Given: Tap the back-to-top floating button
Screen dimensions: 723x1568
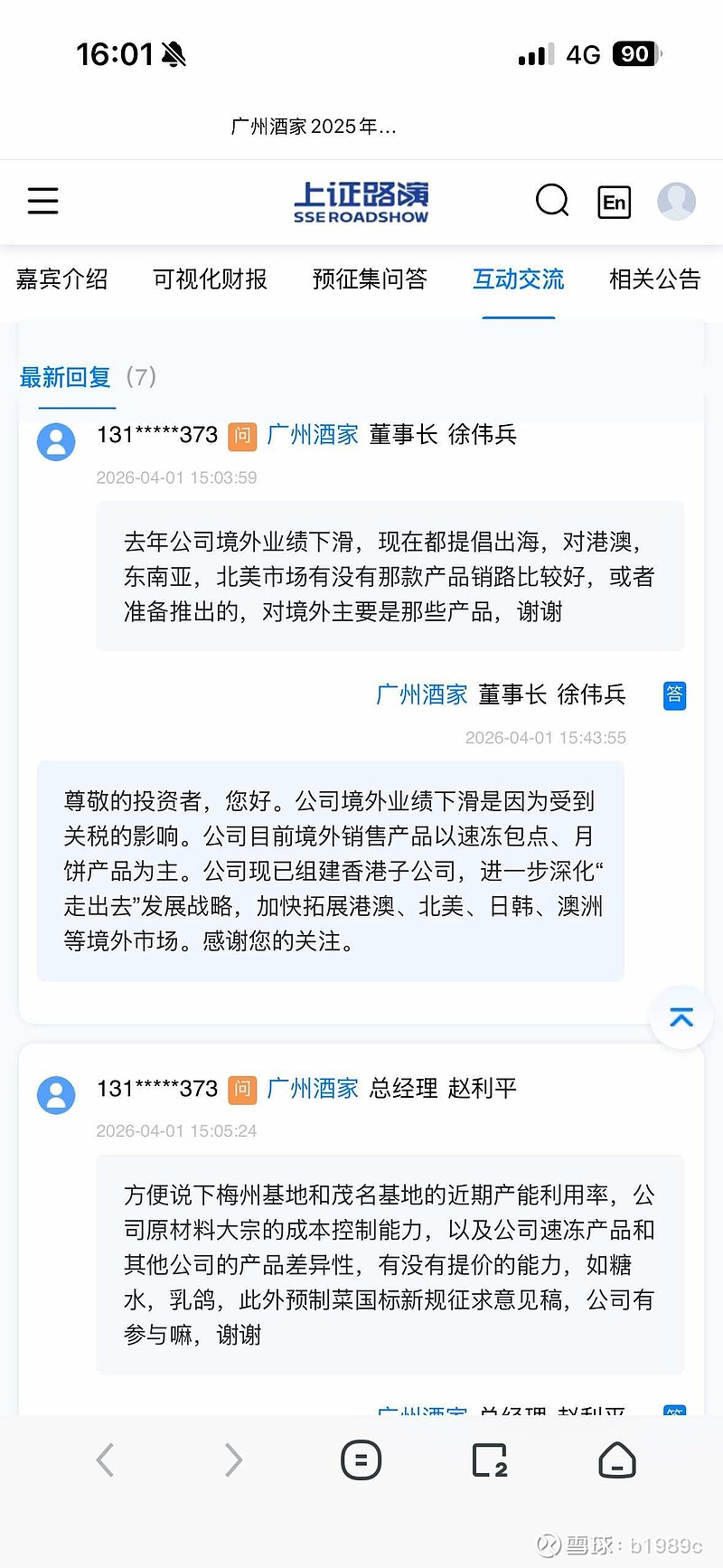Looking at the screenshot, I should point(681,1017).
